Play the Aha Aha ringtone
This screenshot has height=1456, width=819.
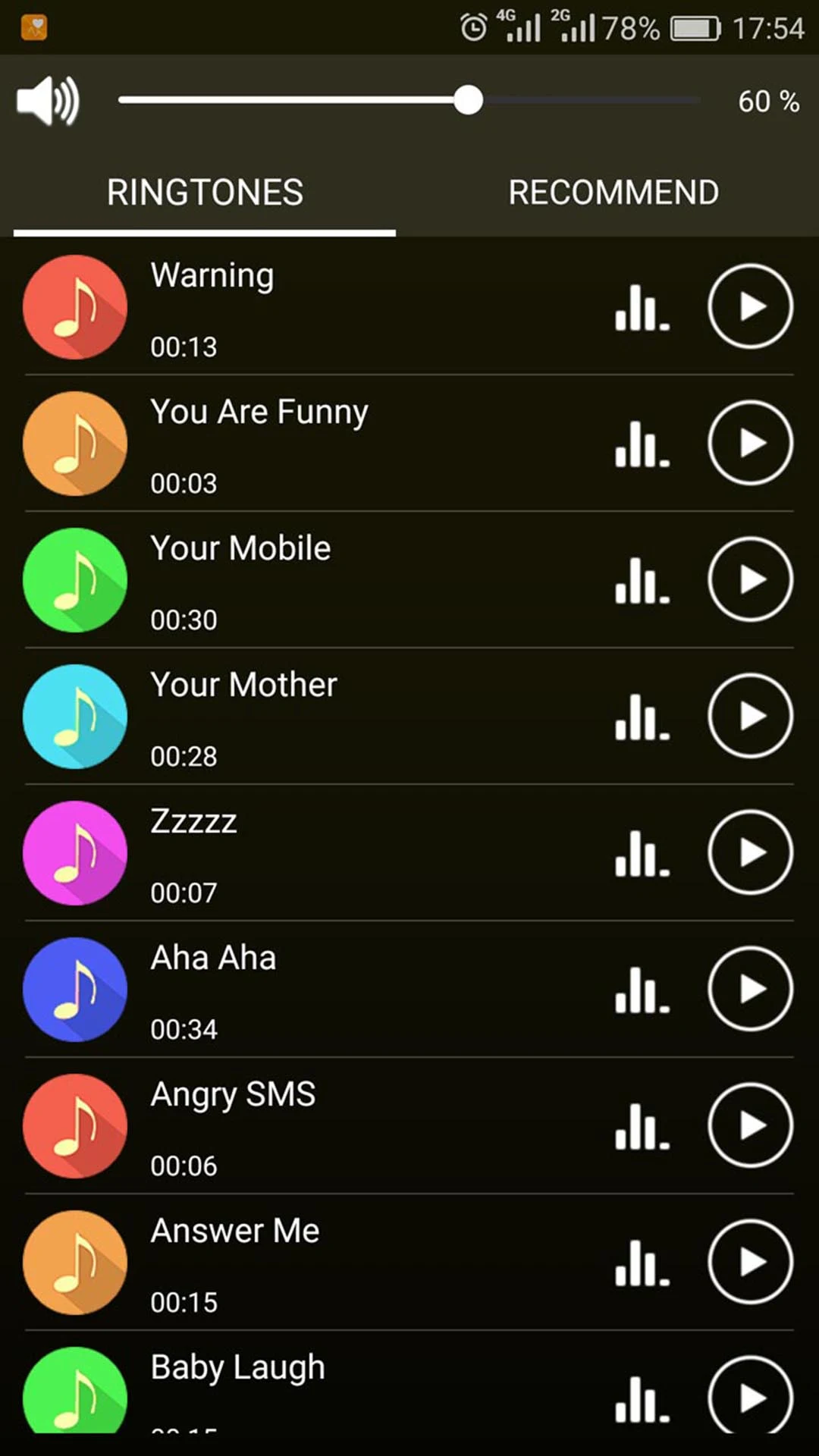point(750,989)
